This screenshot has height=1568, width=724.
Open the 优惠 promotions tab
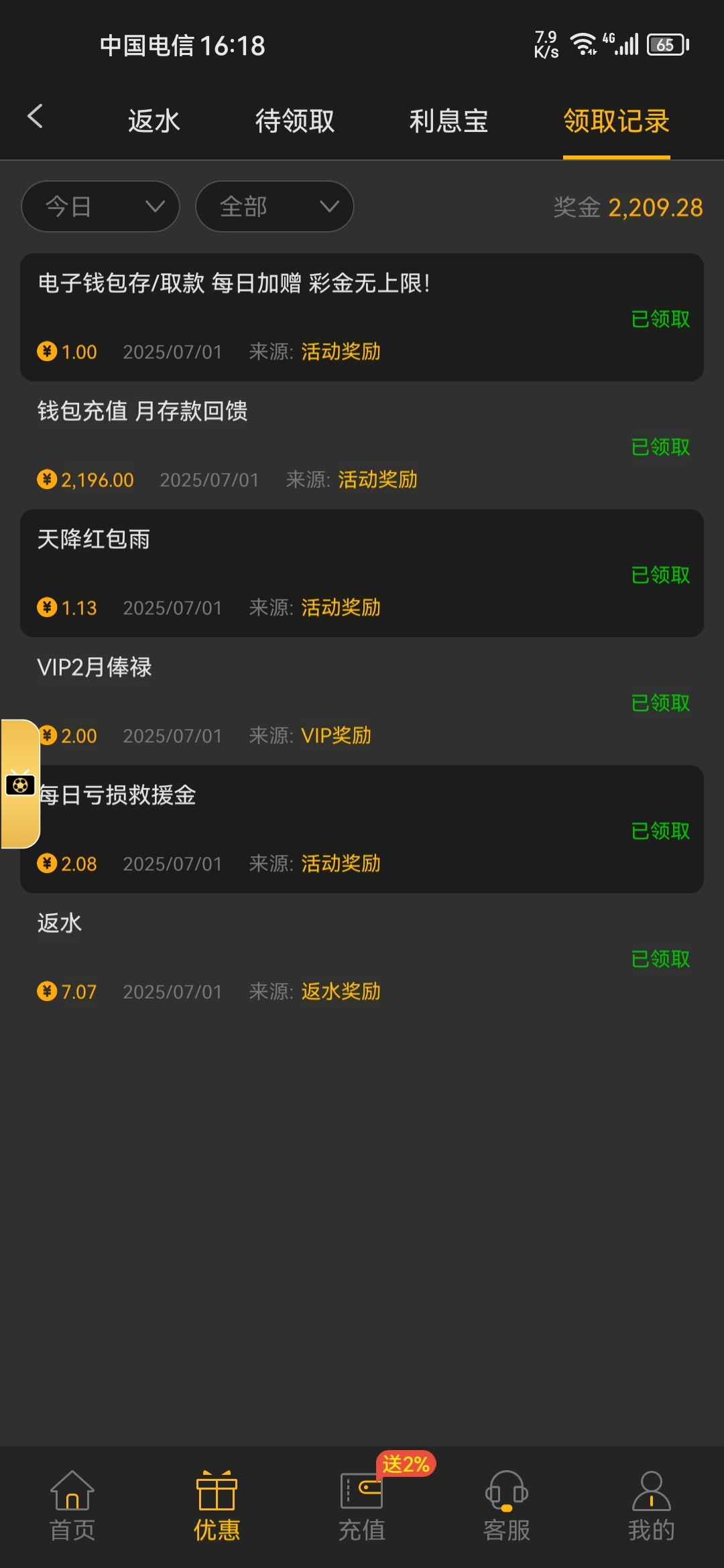(217, 1505)
